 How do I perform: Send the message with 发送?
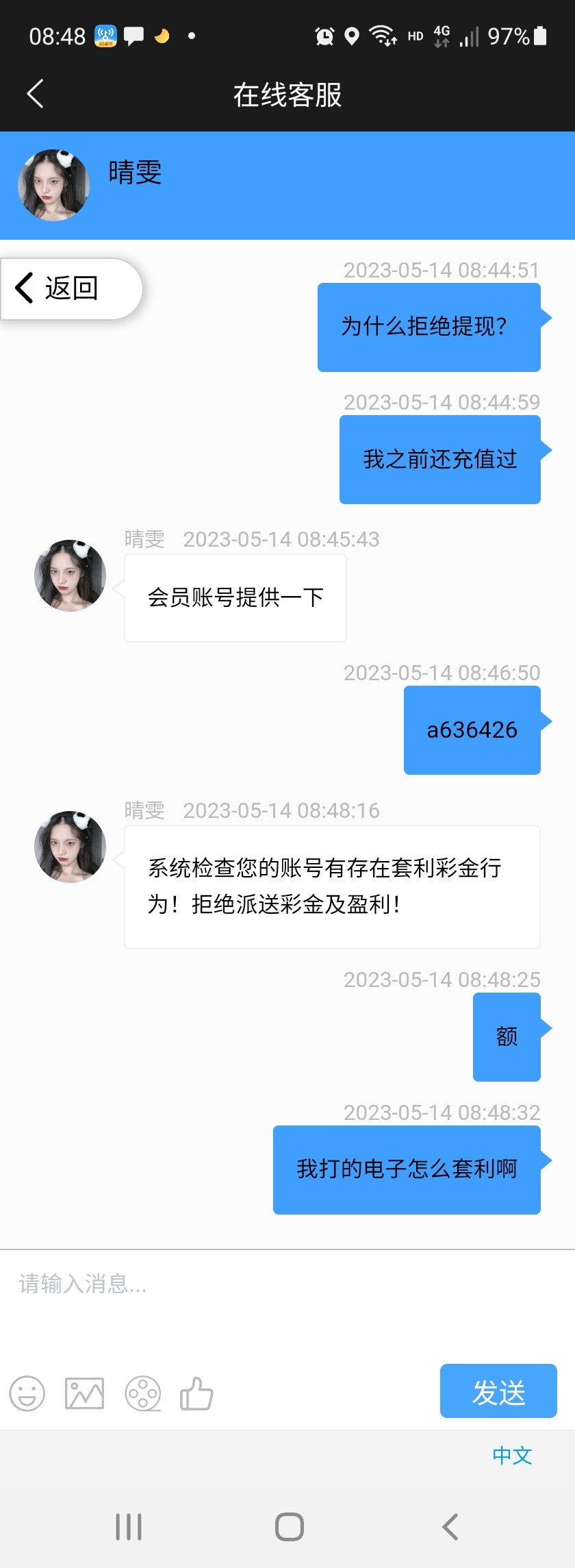498,1391
